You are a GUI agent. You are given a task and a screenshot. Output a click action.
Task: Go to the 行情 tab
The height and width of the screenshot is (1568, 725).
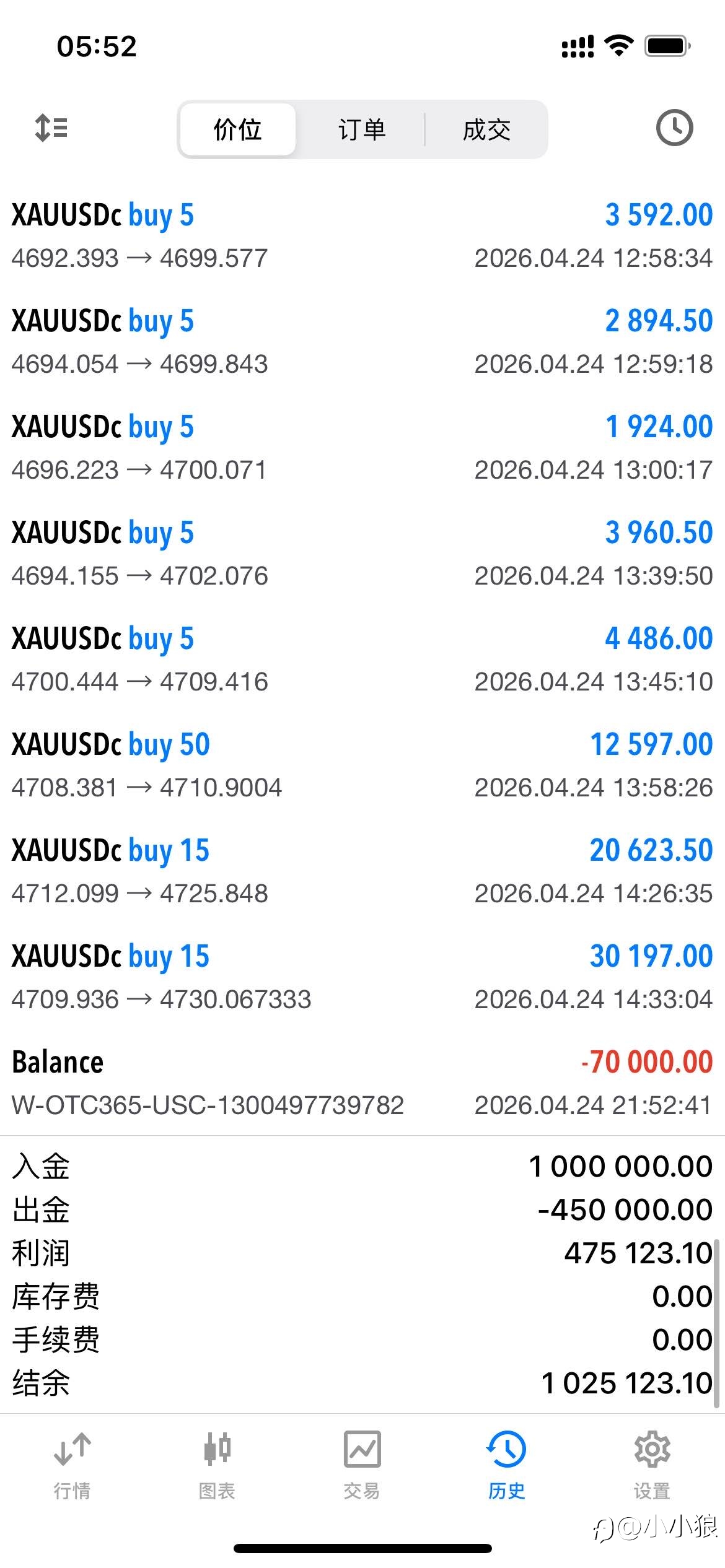coord(72,1465)
